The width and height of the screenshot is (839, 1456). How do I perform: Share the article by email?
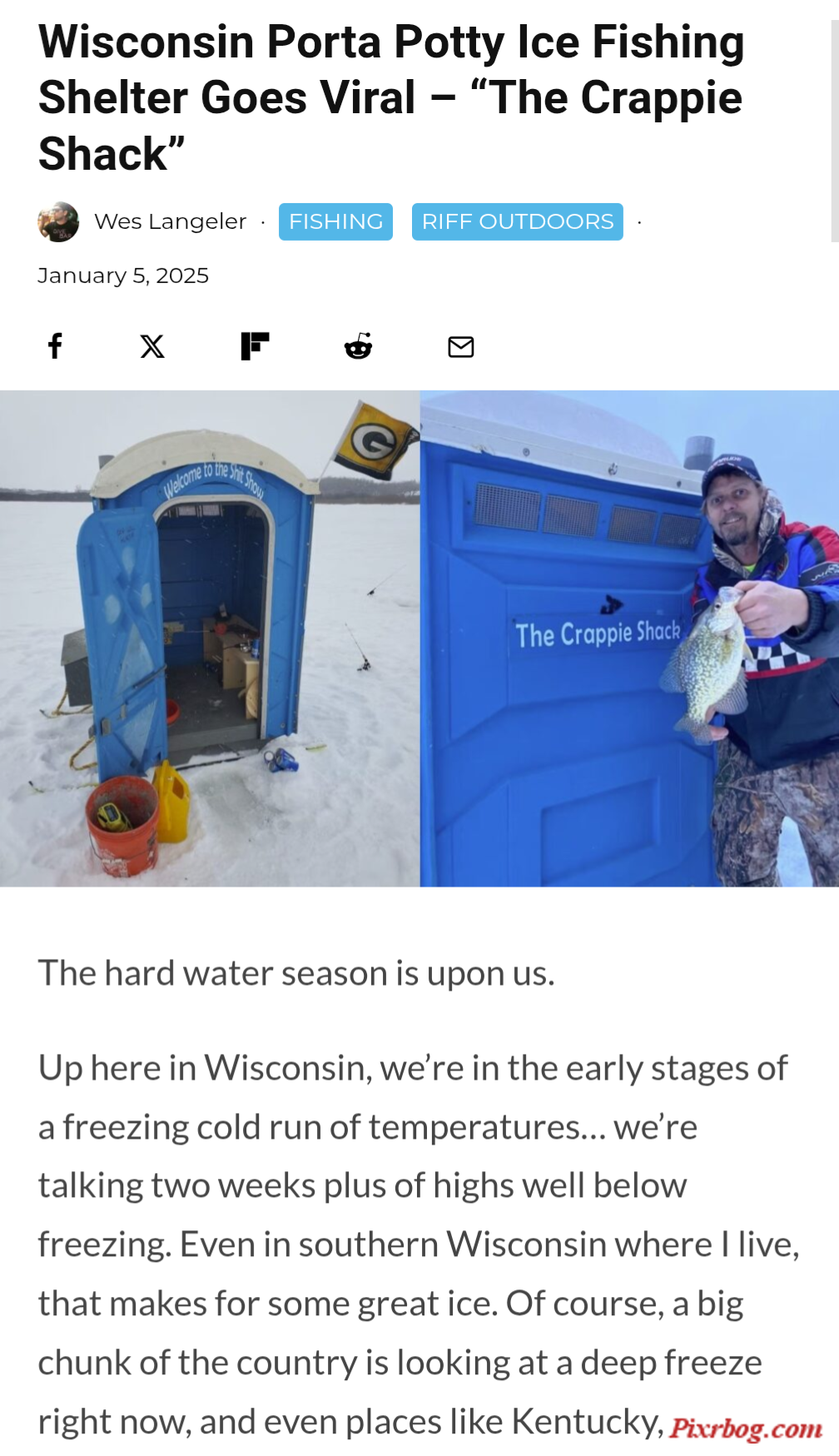pyautogui.click(x=460, y=346)
